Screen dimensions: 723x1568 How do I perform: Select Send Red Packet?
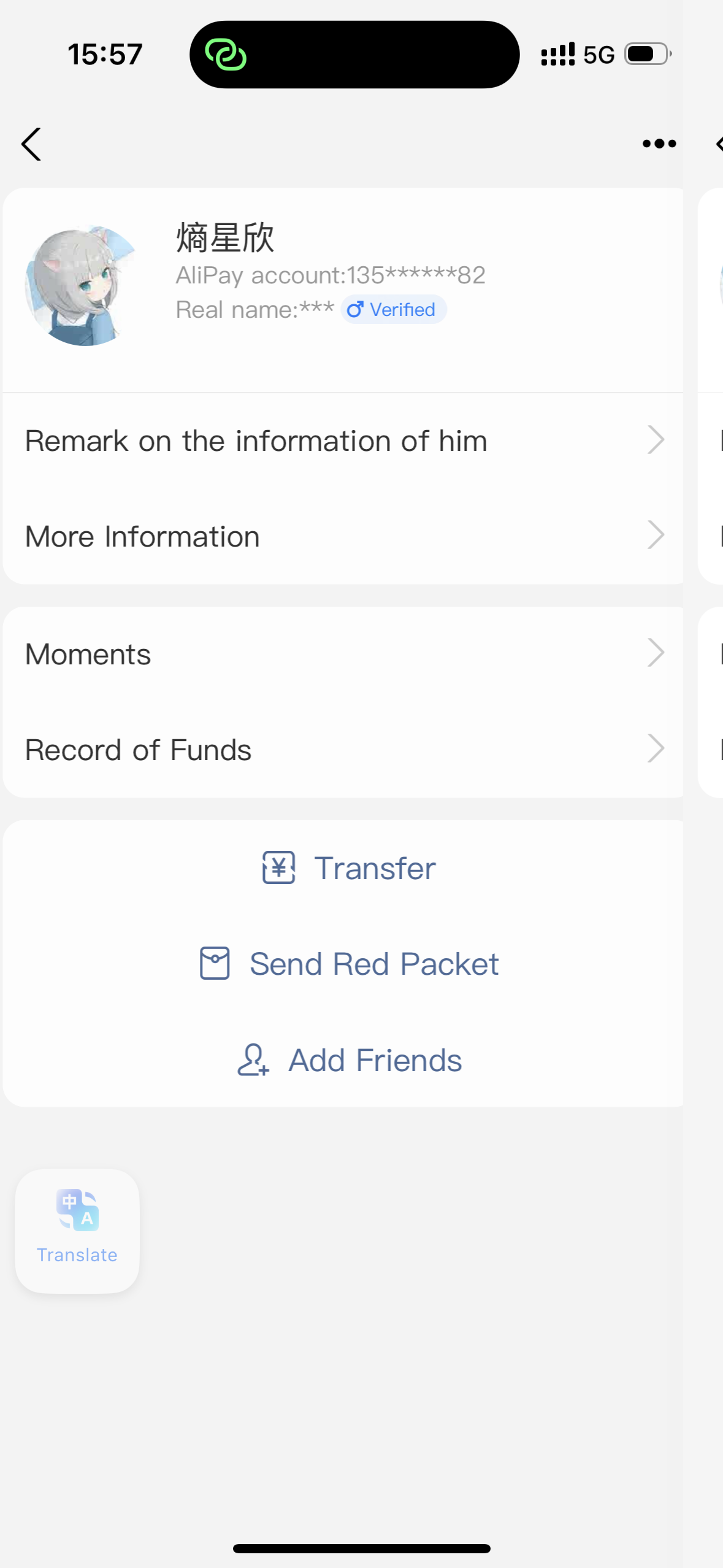(x=350, y=964)
